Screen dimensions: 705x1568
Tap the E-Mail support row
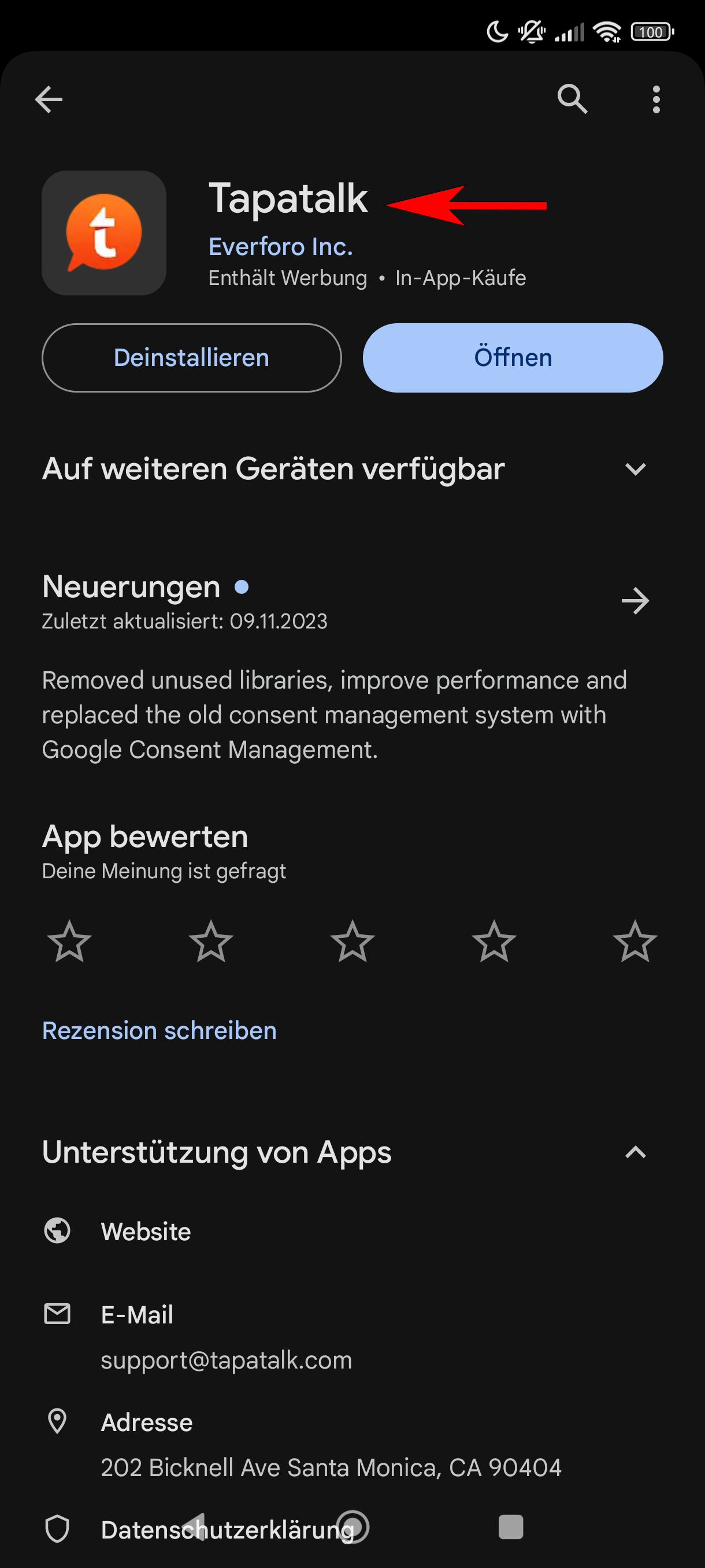tap(138, 1315)
